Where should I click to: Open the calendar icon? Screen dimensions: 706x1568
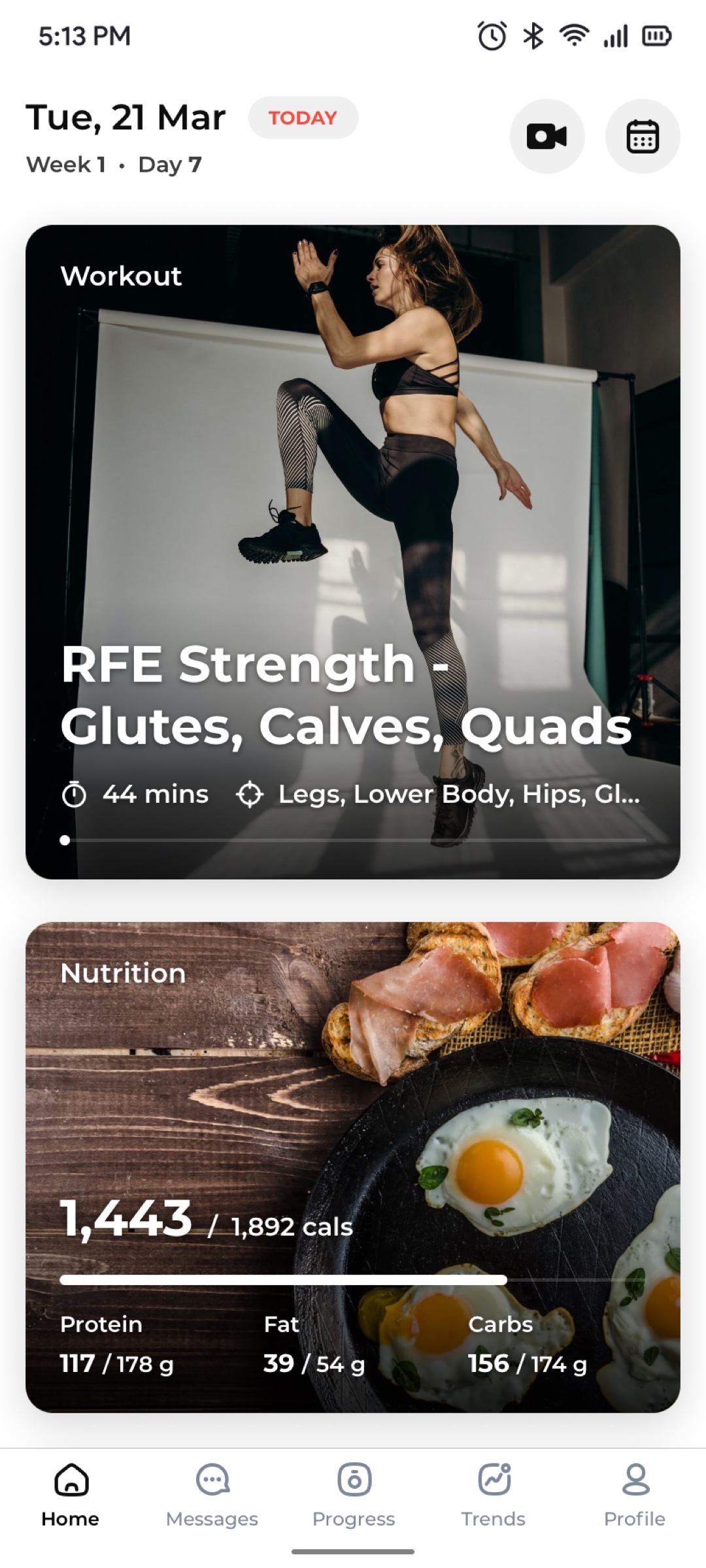[643, 137]
